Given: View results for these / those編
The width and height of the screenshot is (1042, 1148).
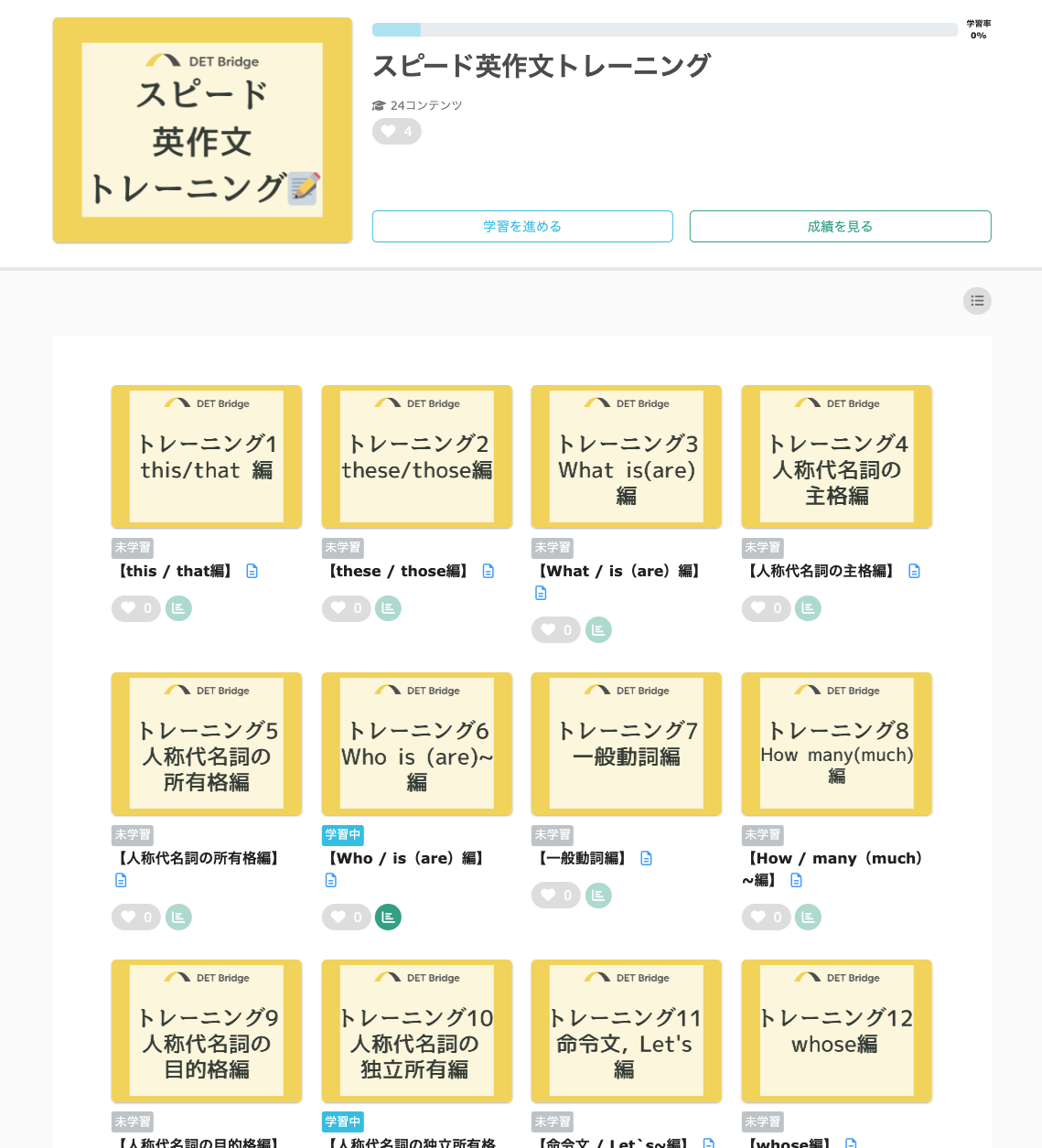Looking at the screenshot, I should [x=388, y=608].
